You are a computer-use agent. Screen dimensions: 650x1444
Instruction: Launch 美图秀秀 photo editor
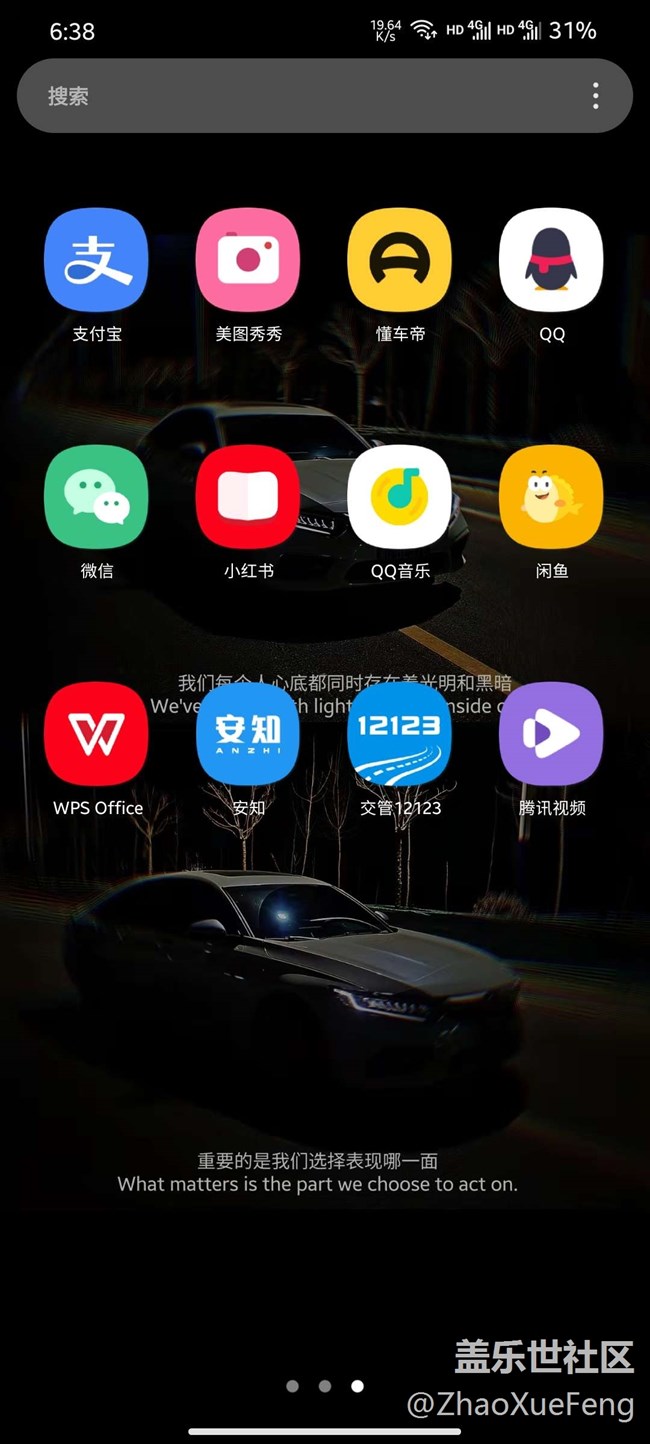point(248,260)
